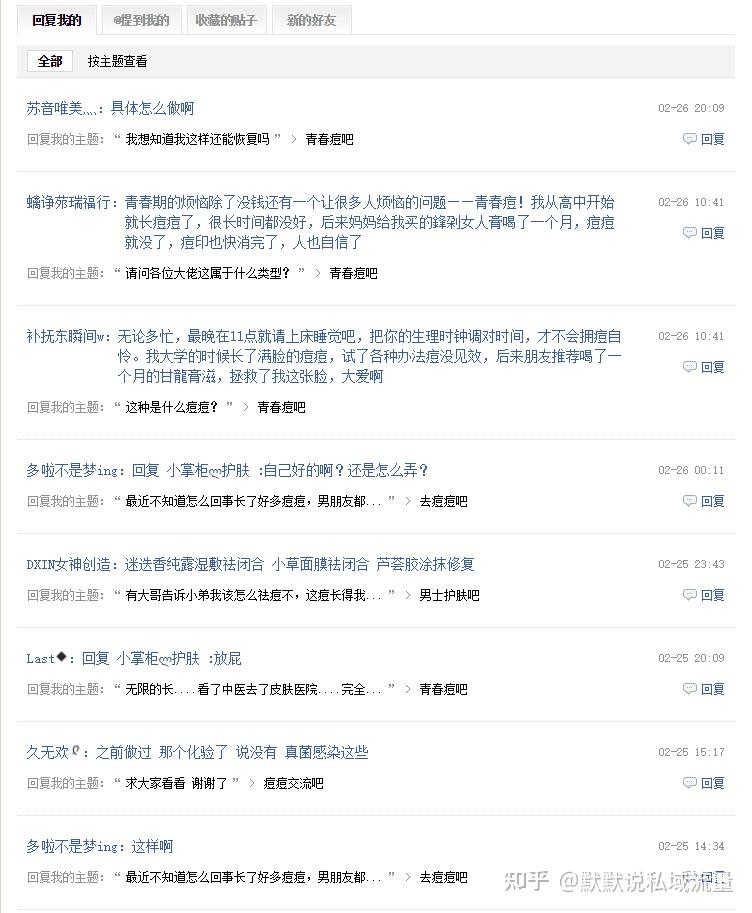Open the 收藏的贴子 tab
The width and height of the screenshot is (752, 913).
(x=226, y=20)
